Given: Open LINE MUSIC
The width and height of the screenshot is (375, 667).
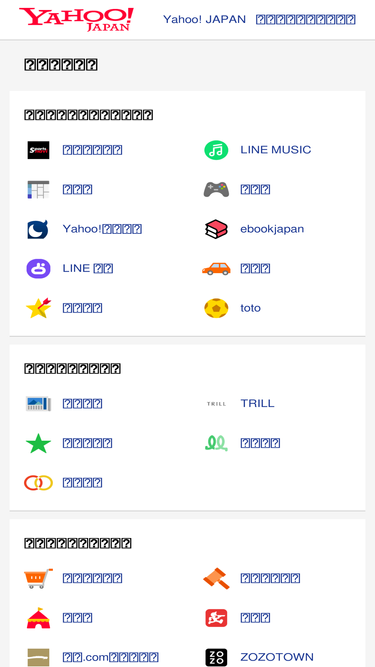Looking at the screenshot, I should tap(276, 150).
